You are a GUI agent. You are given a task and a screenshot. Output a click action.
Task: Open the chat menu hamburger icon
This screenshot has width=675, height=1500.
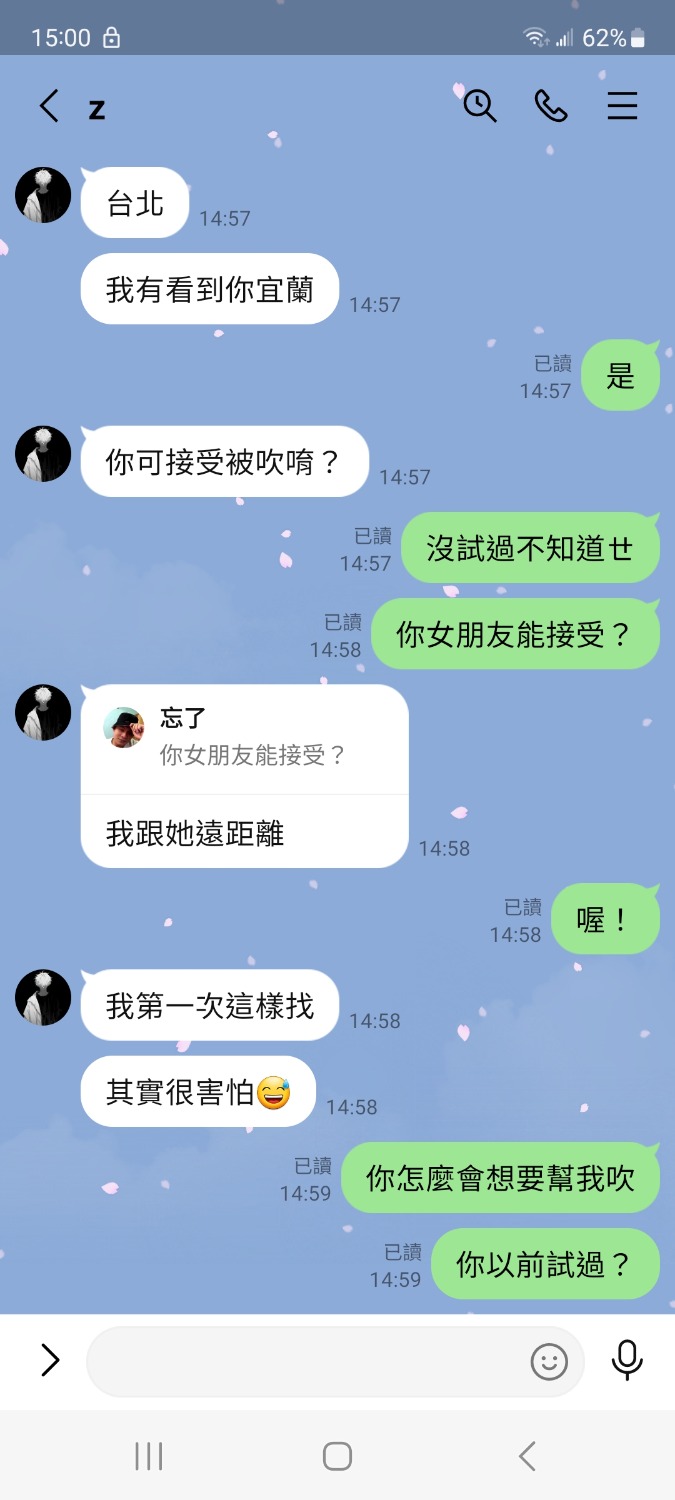(622, 106)
